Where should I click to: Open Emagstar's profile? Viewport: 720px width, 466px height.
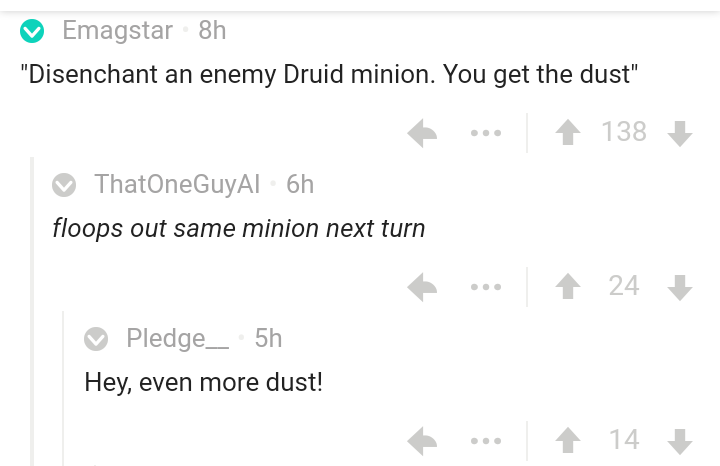(x=117, y=31)
